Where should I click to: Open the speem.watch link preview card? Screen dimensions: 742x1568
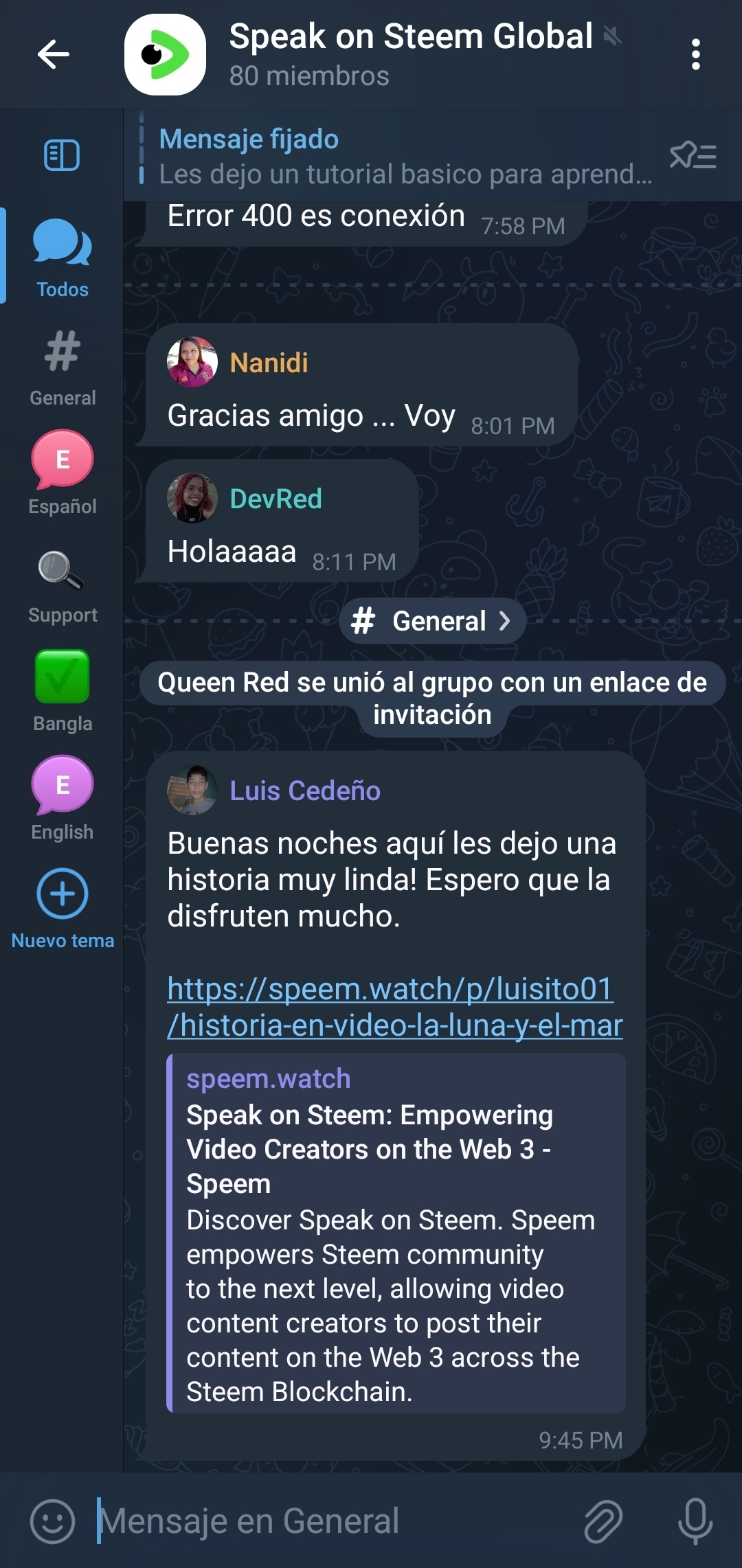tap(395, 1233)
